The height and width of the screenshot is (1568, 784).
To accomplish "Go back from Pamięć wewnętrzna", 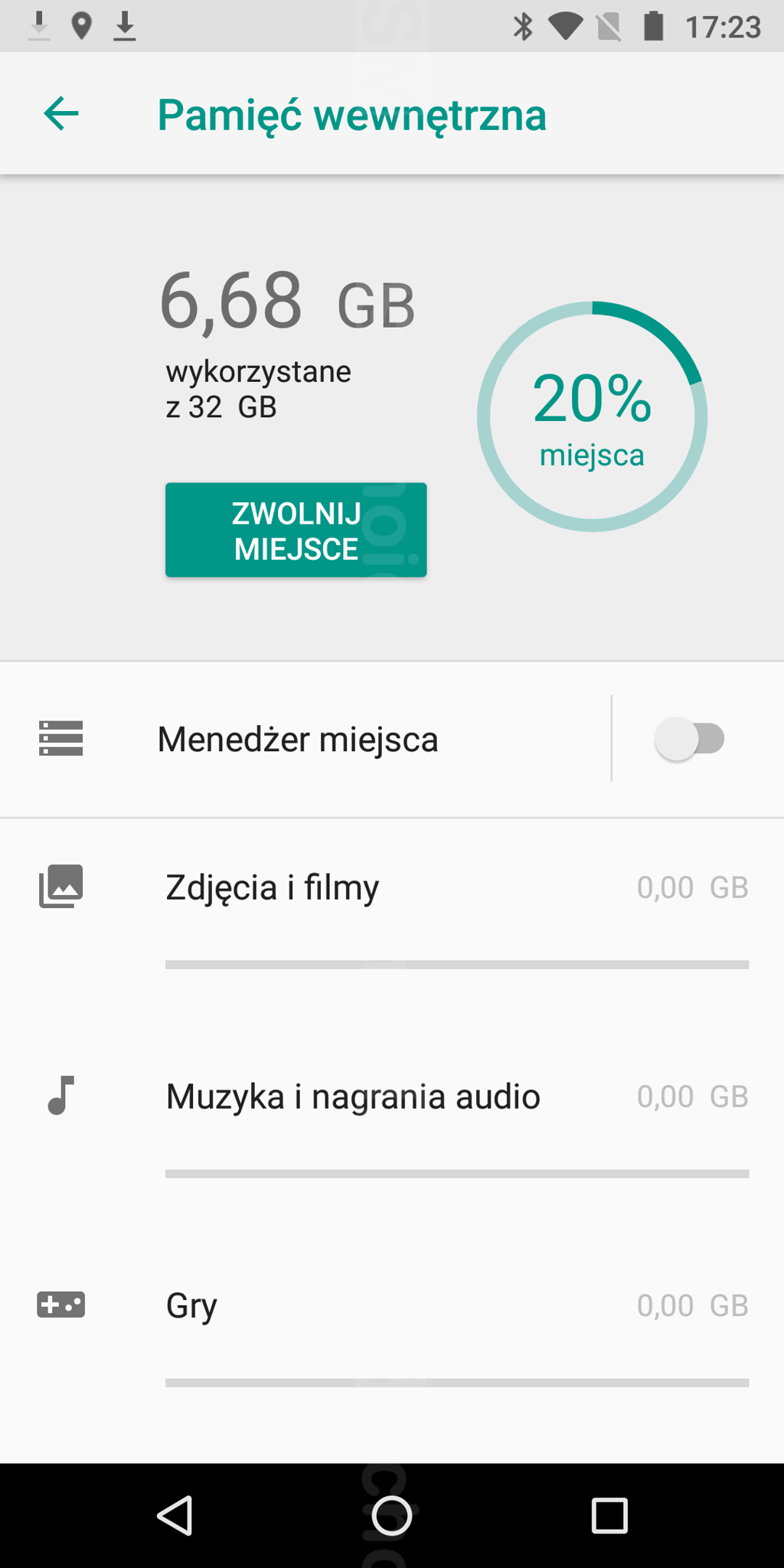I will (x=61, y=114).
